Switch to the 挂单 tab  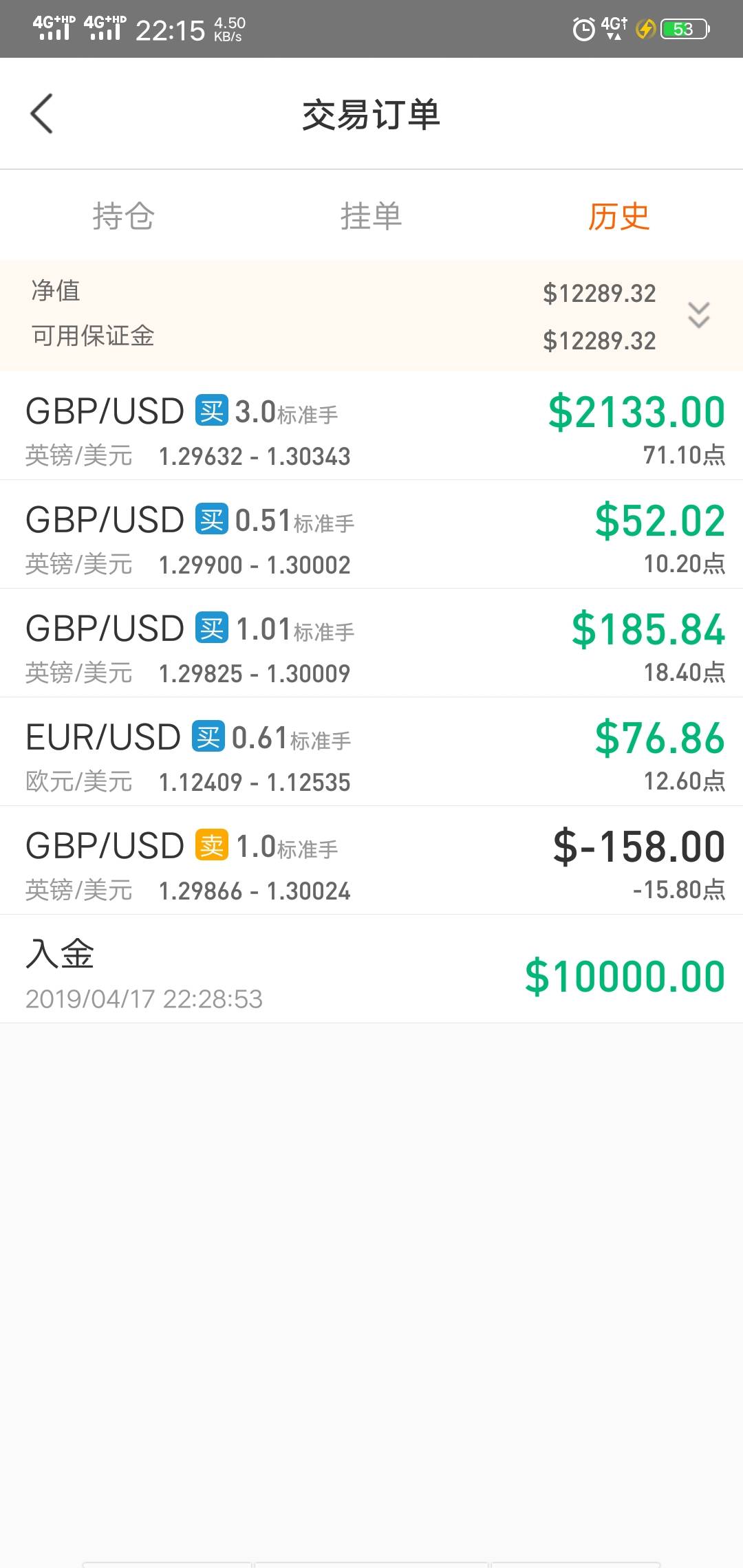[x=371, y=216]
